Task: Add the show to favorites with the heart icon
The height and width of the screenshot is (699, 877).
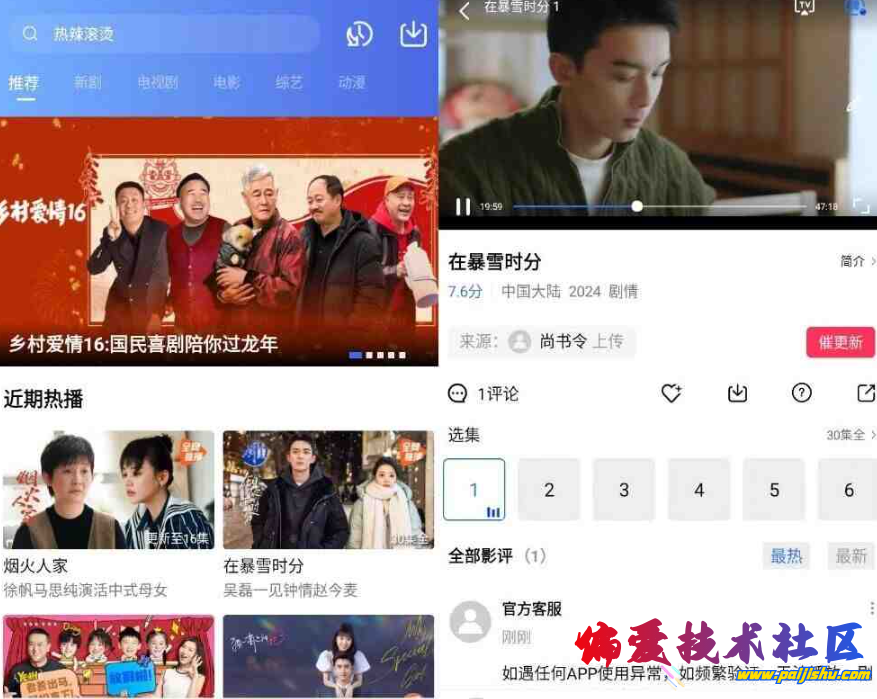Action: point(671,393)
